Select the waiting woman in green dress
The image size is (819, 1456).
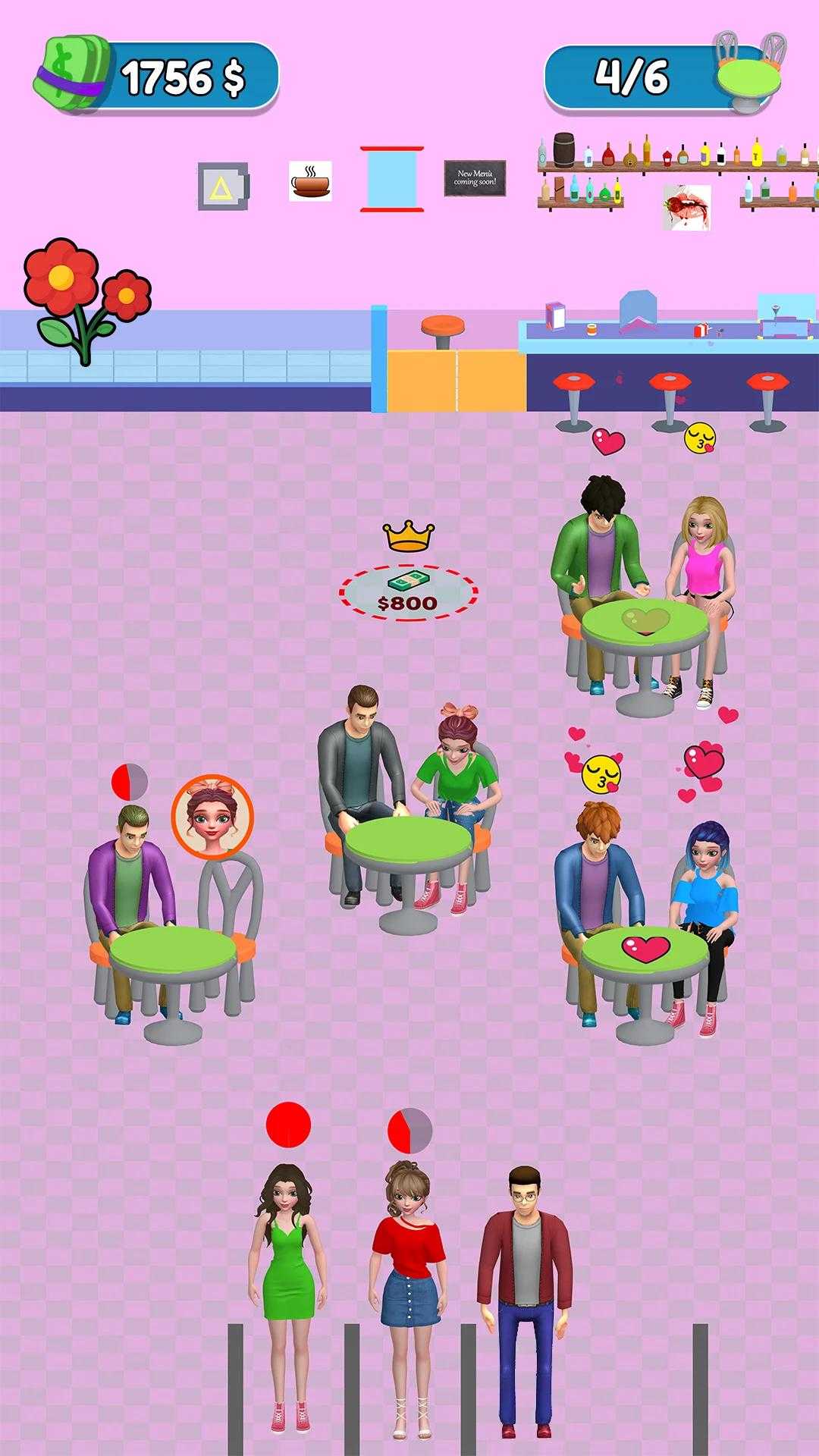coord(289,1274)
